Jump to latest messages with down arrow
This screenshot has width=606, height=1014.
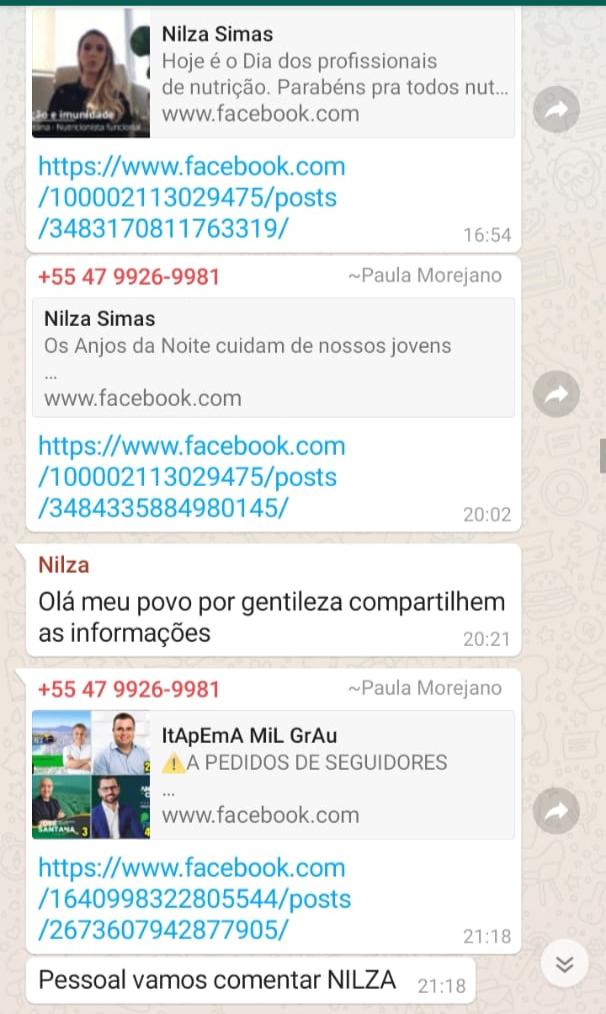click(x=565, y=964)
